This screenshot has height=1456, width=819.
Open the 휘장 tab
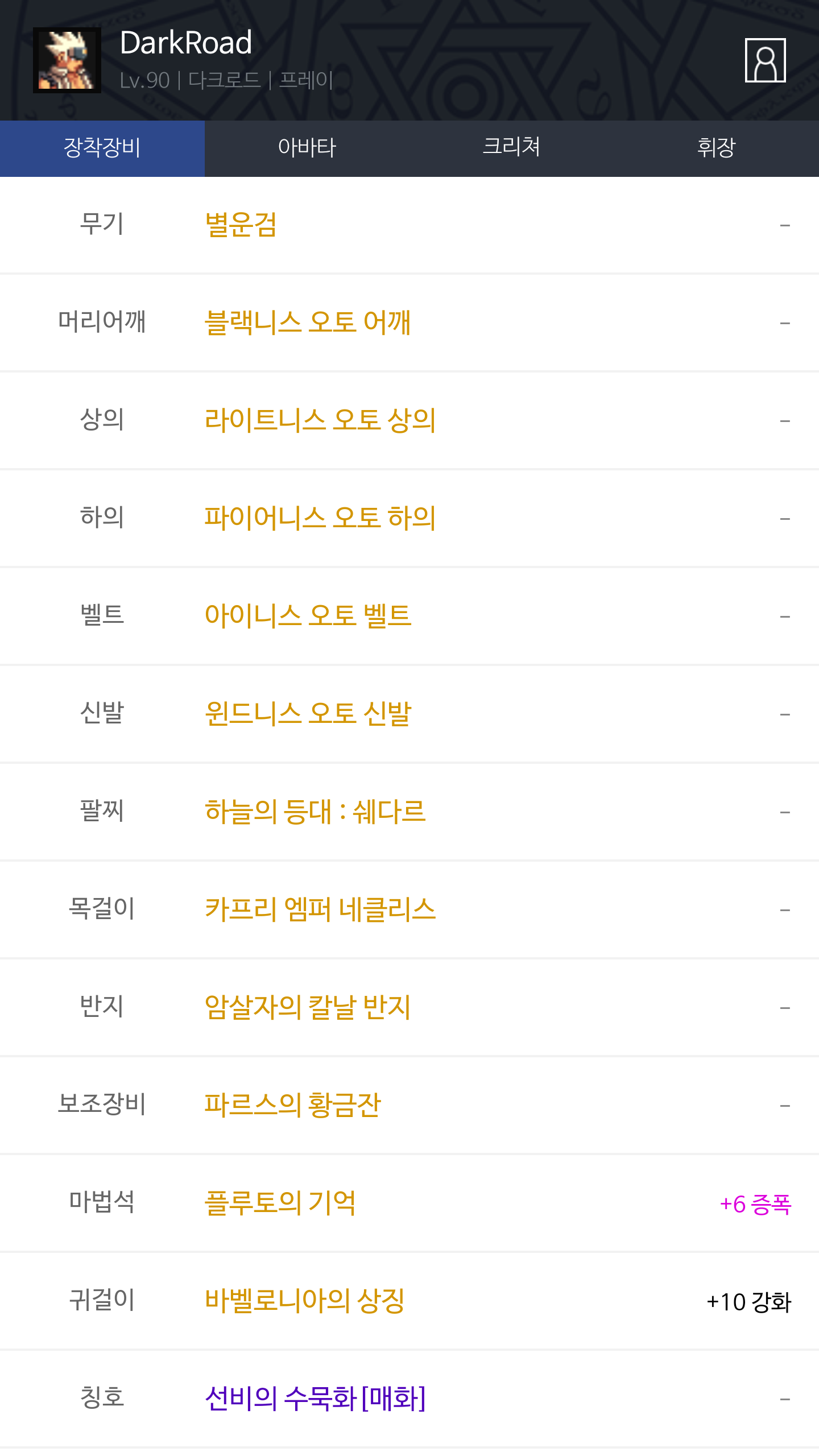tap(716, 148)
